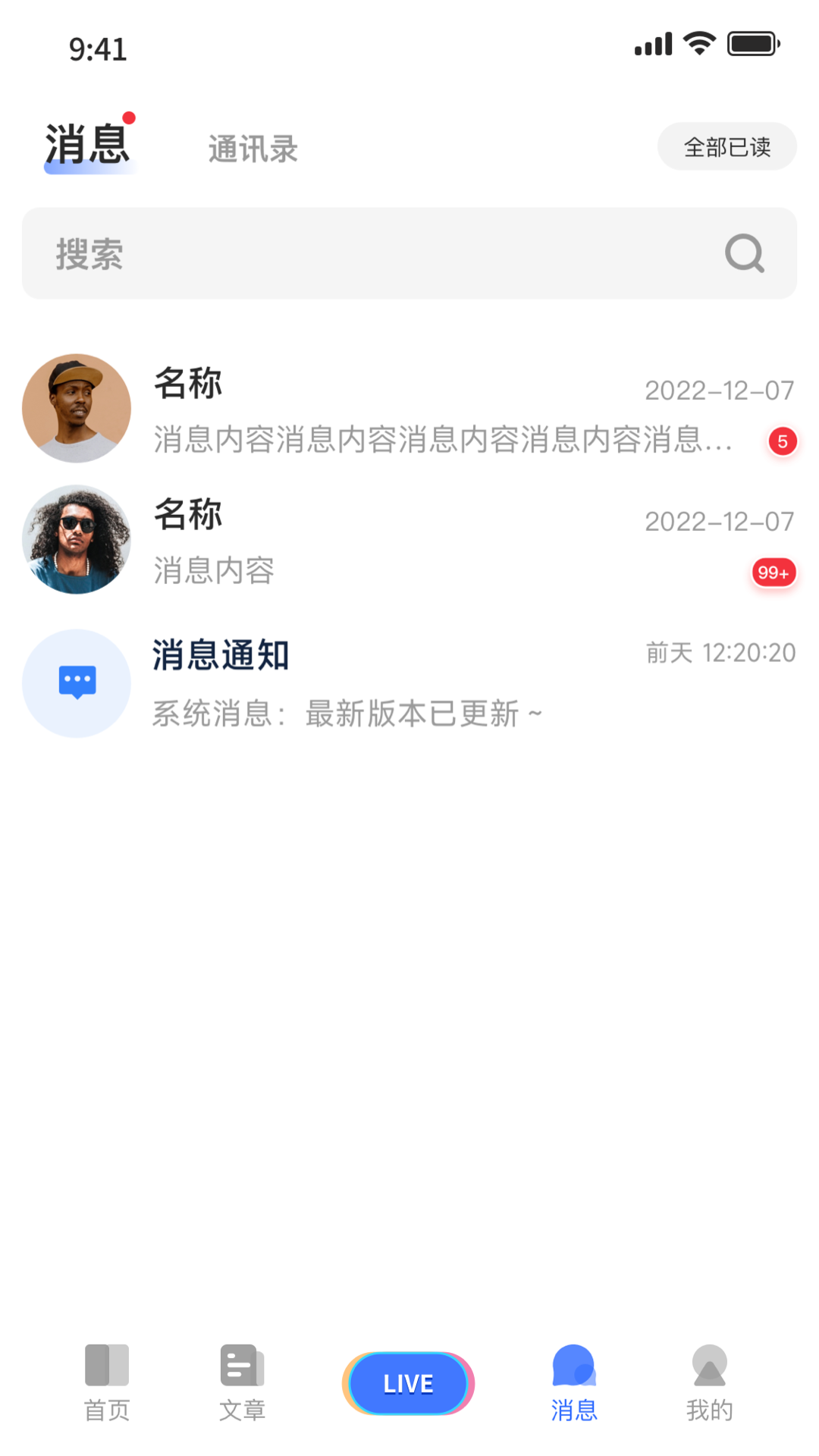Tap the 消息 messages icon in bottom bar

click(573, 1373)
